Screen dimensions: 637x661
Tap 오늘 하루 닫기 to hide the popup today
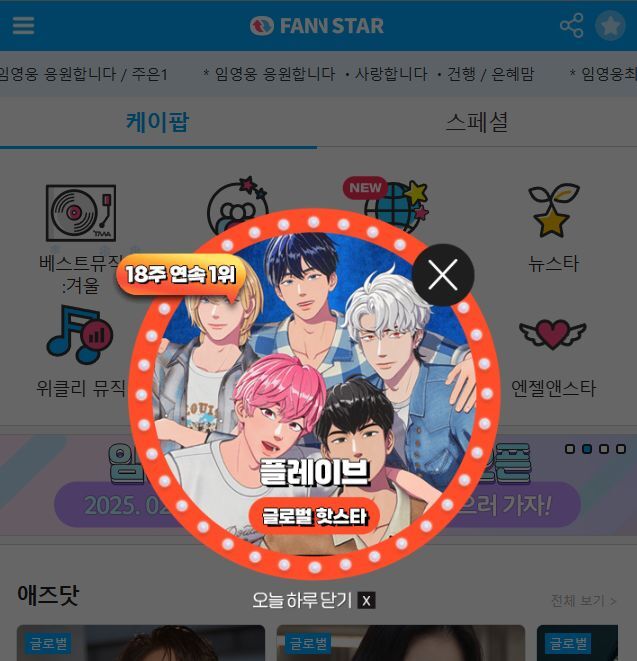pyautogui.click(x=313, y=600)
